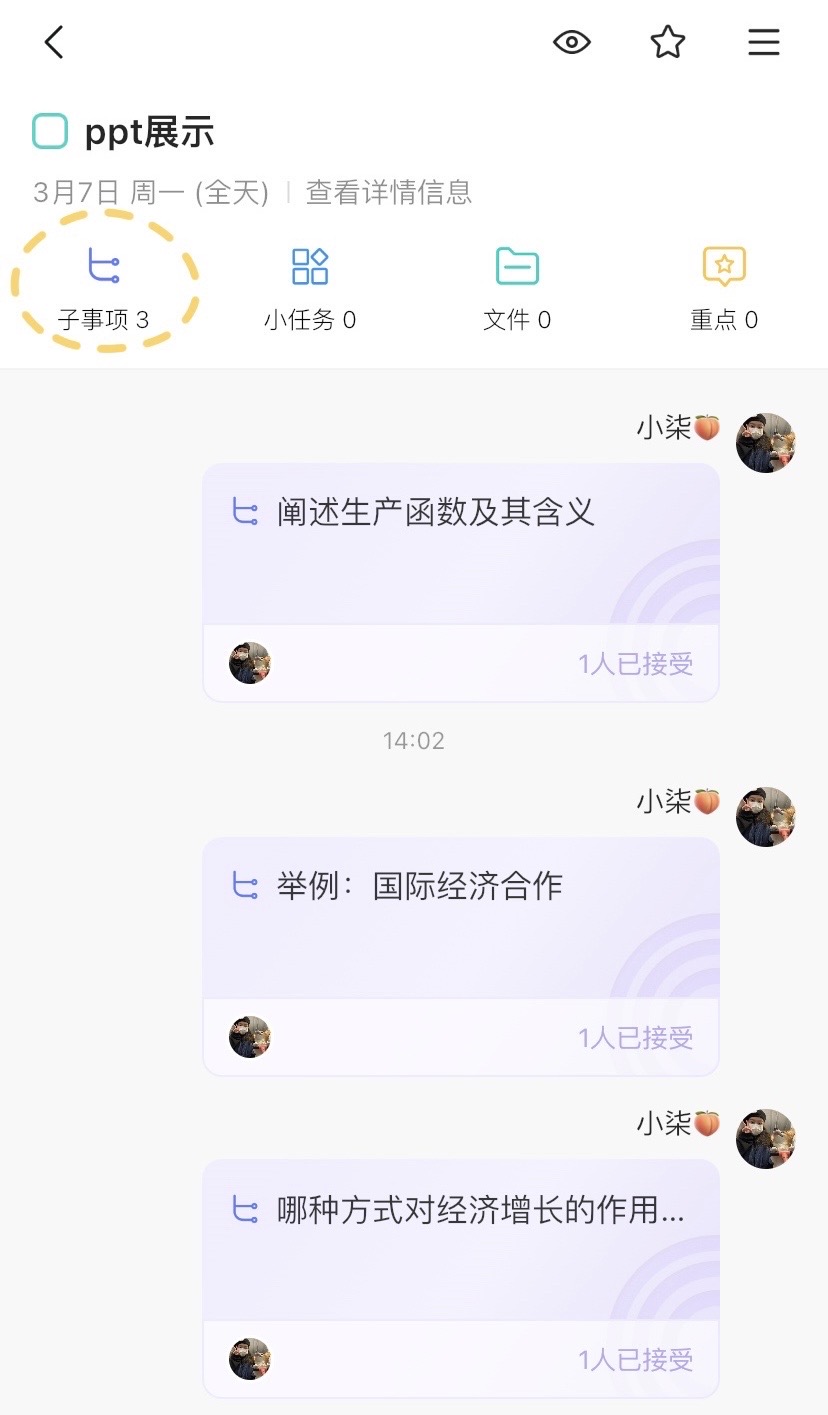Star this ppt展示 item
Viewport: 828px width, 1415px height.
click(x=667, y=42)
